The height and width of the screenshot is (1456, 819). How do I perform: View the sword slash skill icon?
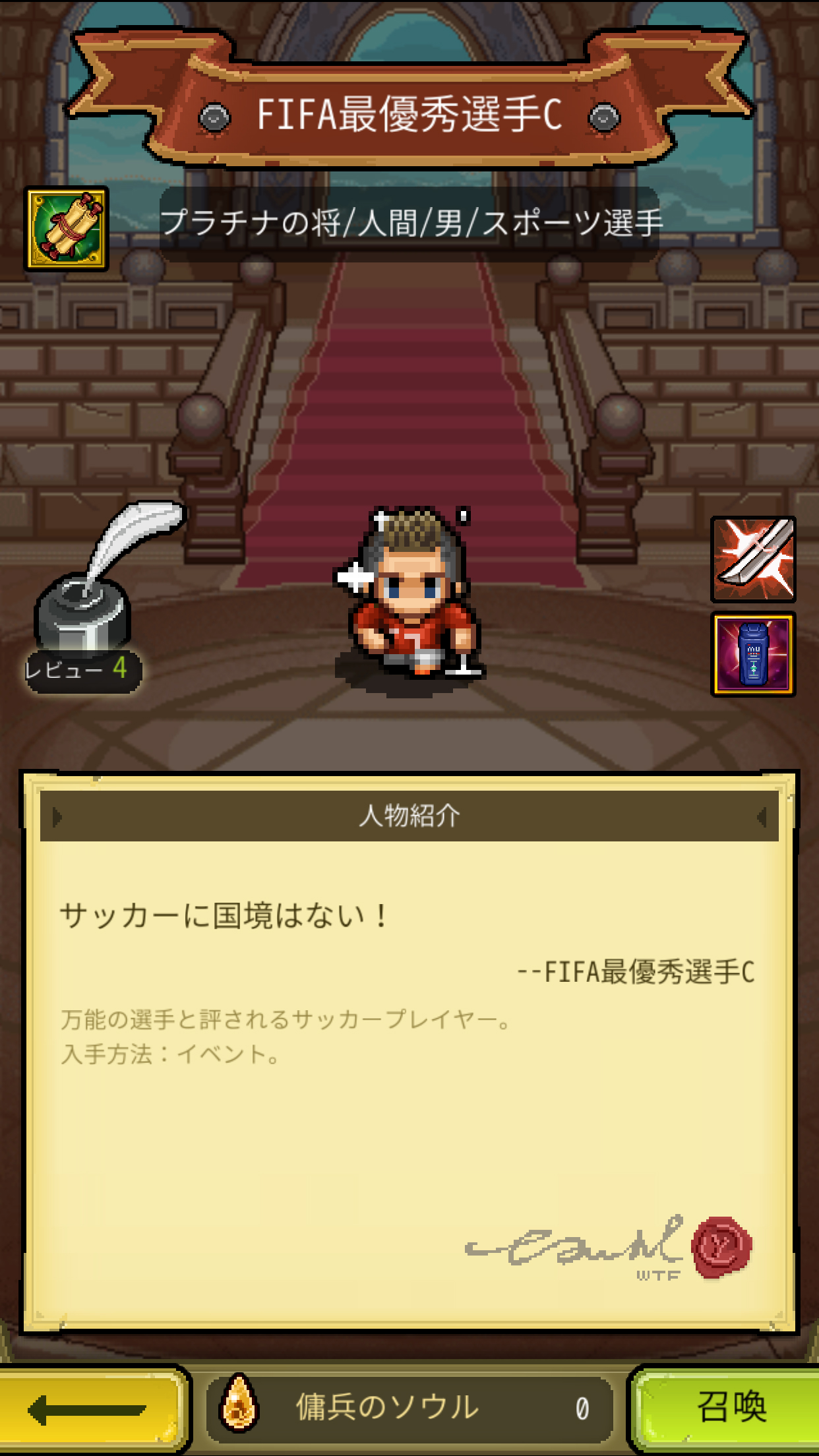[753, 559]
